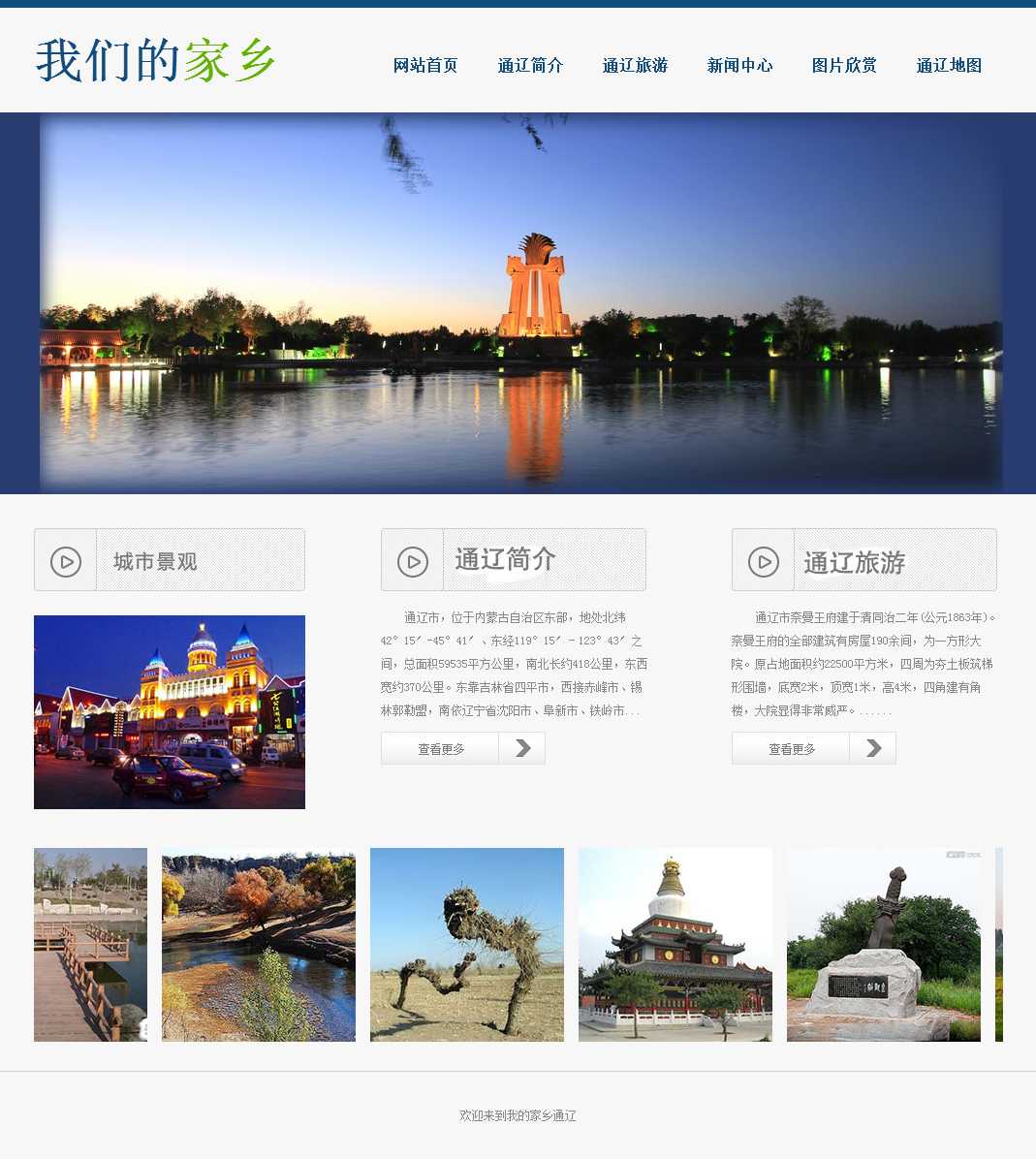Open the stone monument statue photo
Image resolution: width=1036 pixels, height=1159 pixels.
884,945
